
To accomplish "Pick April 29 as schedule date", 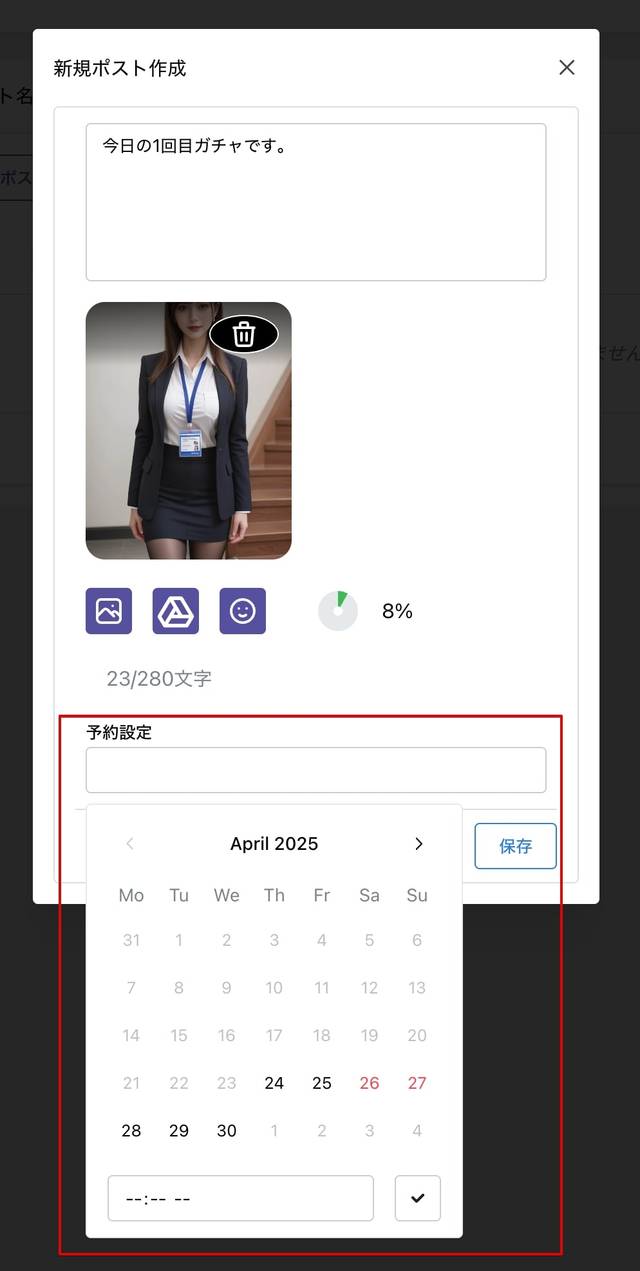I will click(179, 1131).
